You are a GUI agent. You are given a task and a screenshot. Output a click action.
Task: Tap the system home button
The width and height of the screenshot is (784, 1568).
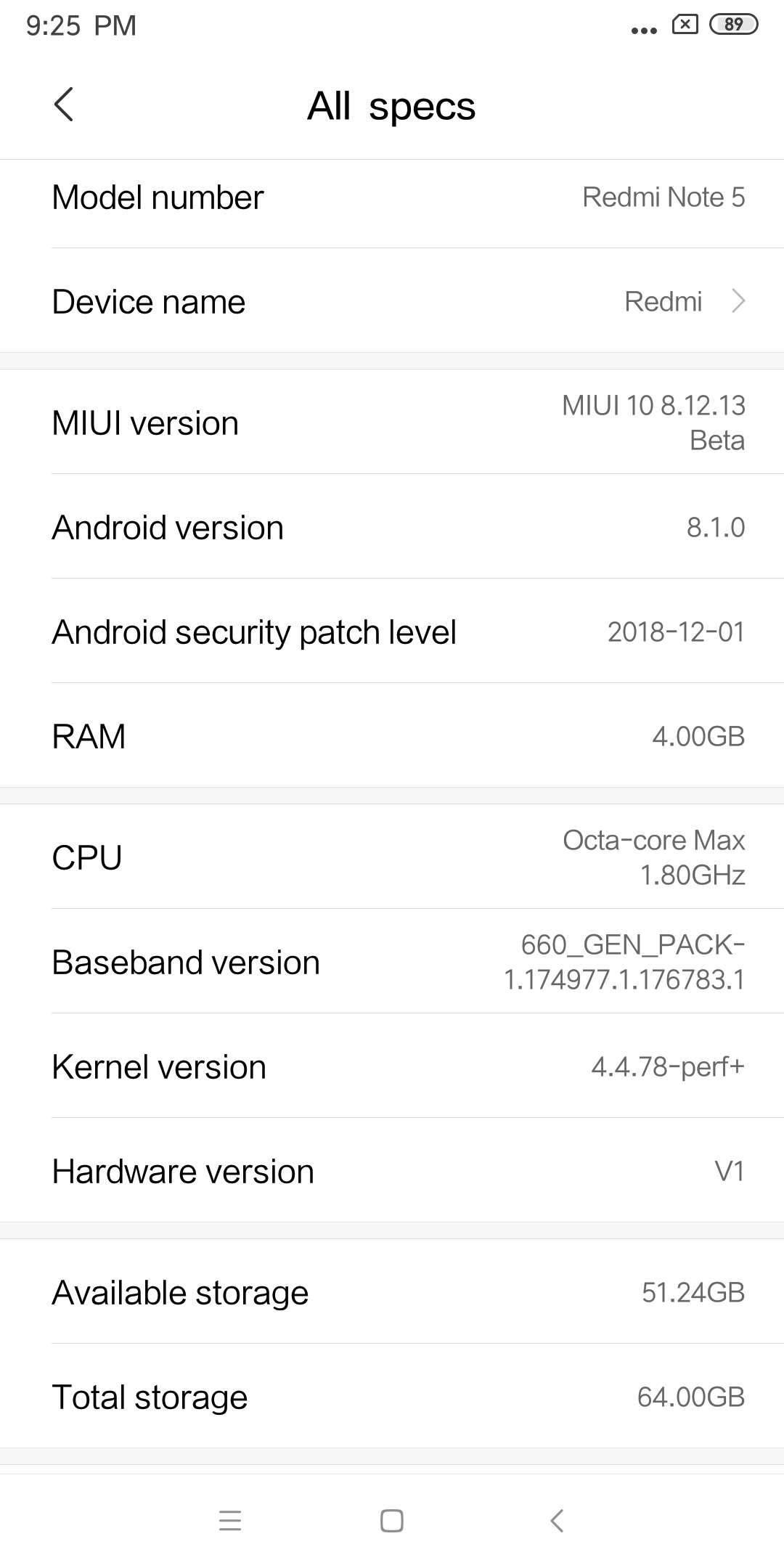392,1520
